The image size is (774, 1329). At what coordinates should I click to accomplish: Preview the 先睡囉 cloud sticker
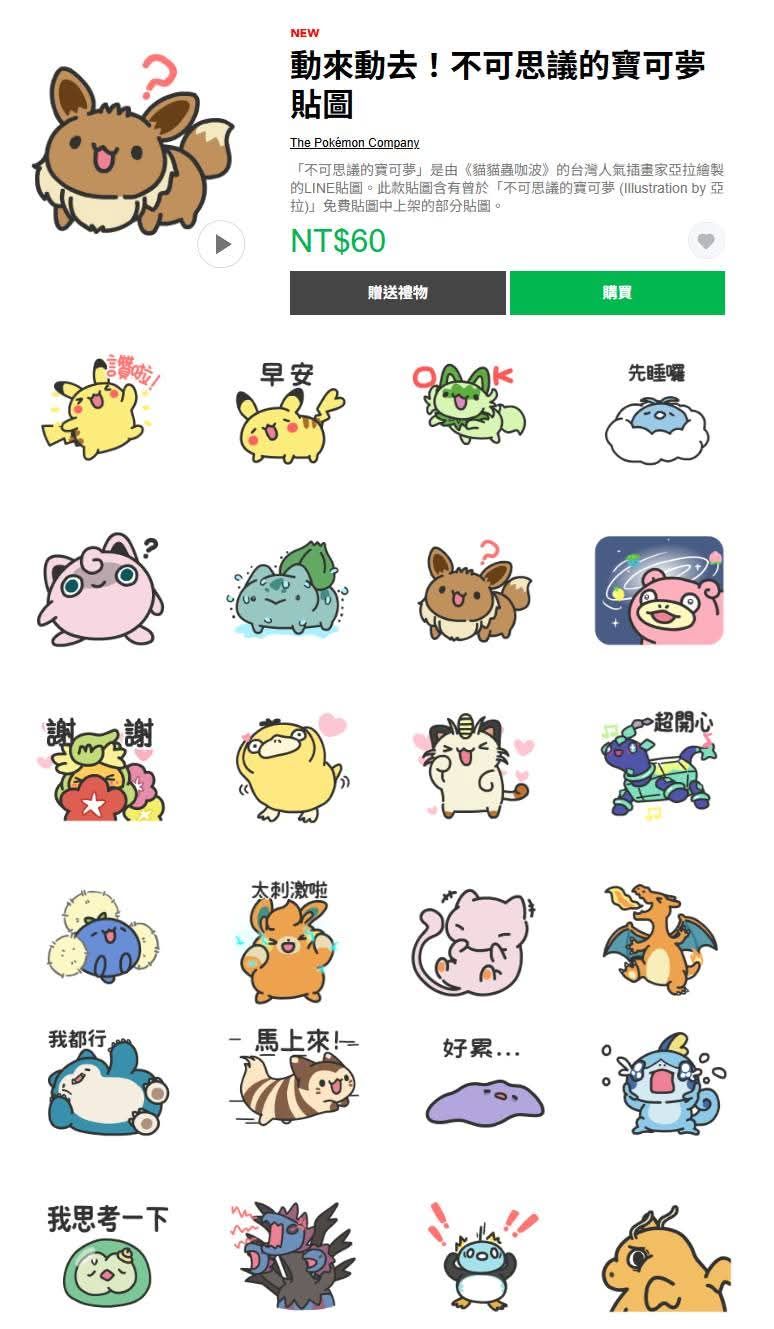pyautogui.click(x=657, y=412)
